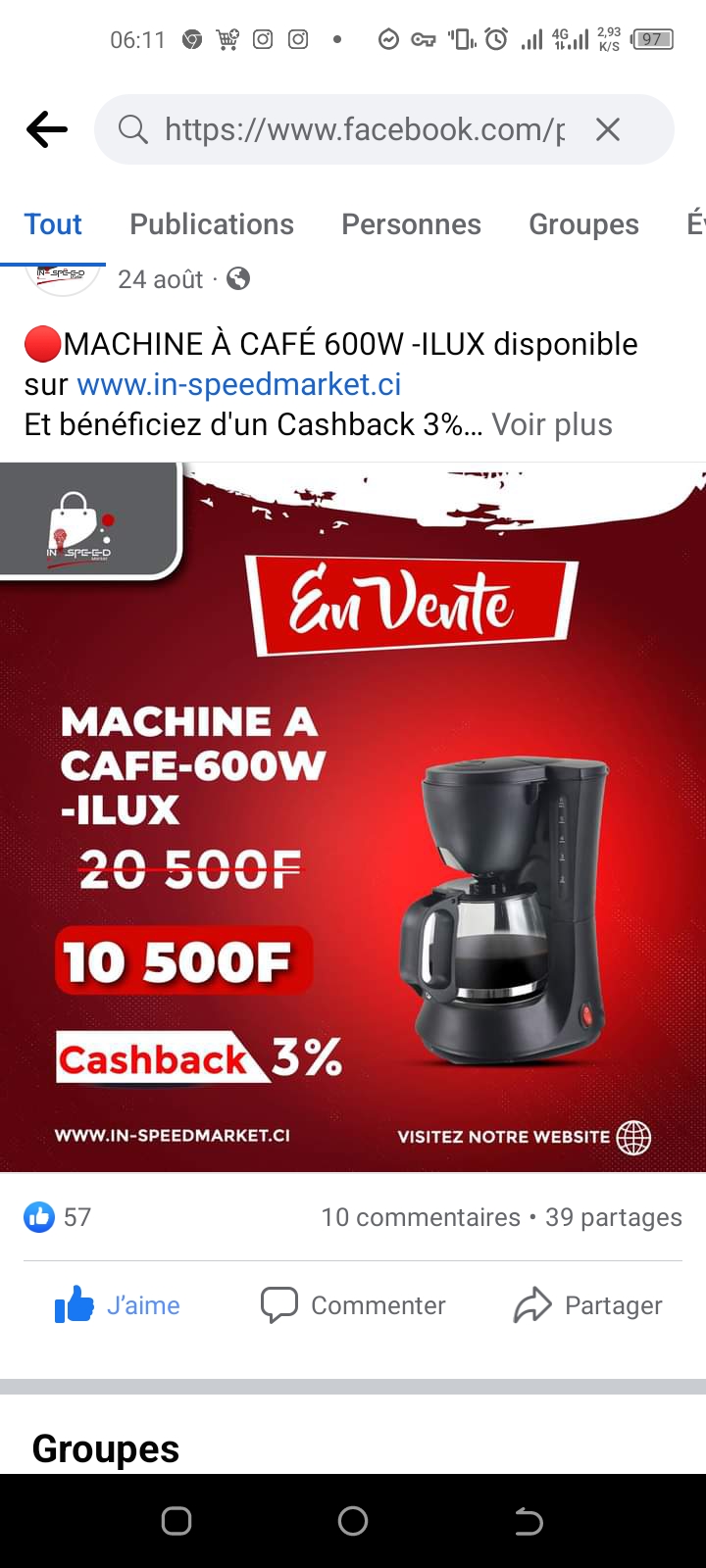
Task: Open recent apps from navigation bar
Action: tap(176, 1521)
